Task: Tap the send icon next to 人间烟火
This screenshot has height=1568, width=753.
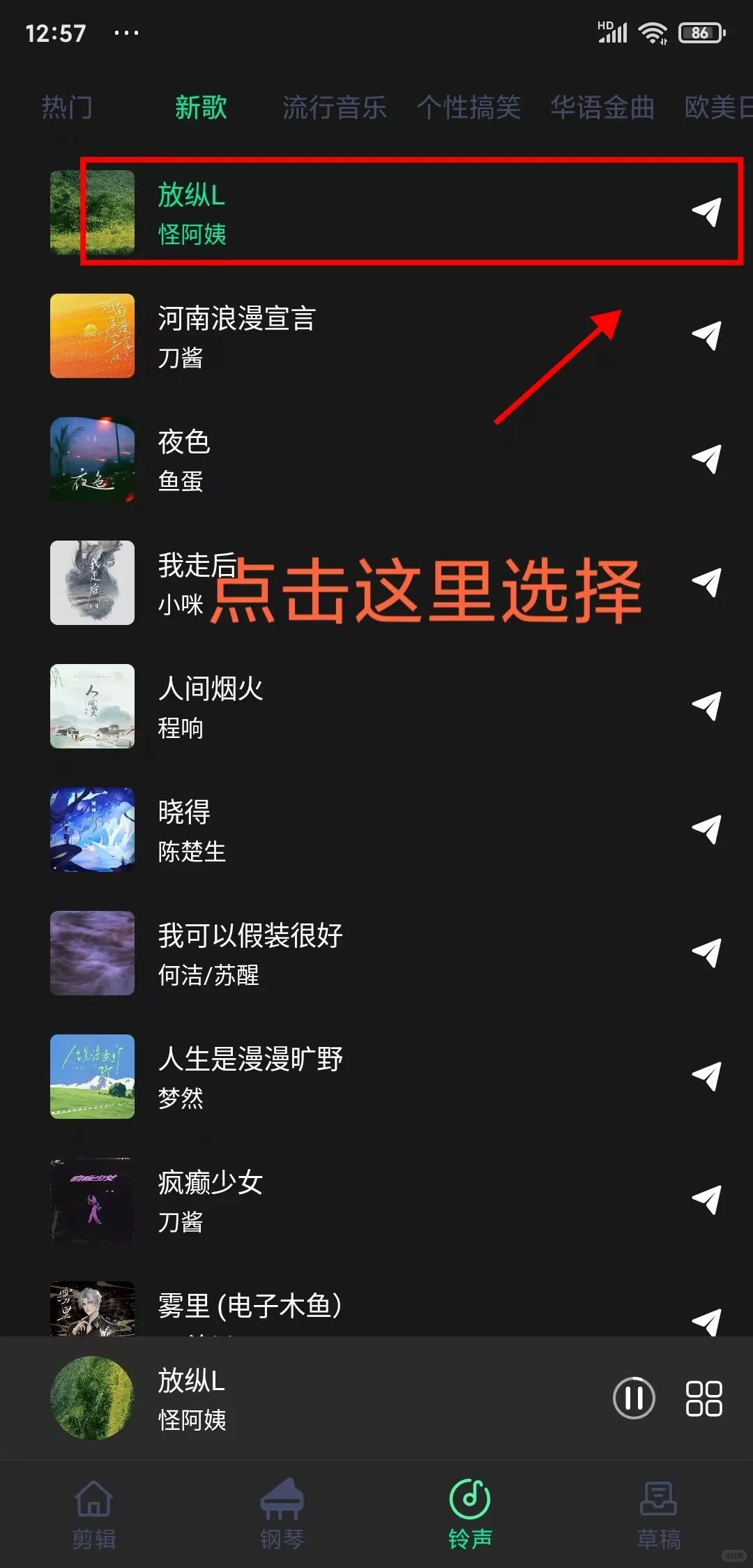Action: pyautogui.click(x=707, y=707)
